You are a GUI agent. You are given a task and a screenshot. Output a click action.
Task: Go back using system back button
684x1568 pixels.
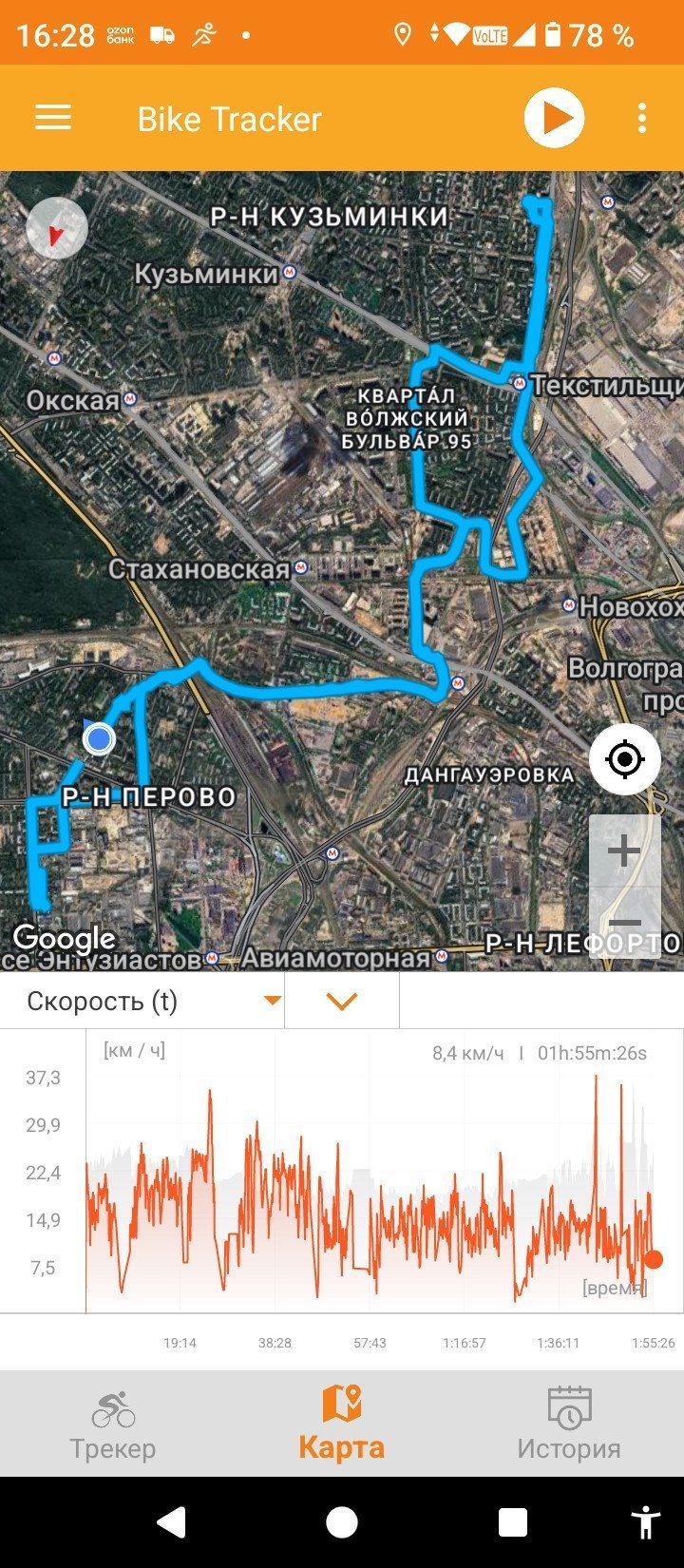click(171, 1522)
